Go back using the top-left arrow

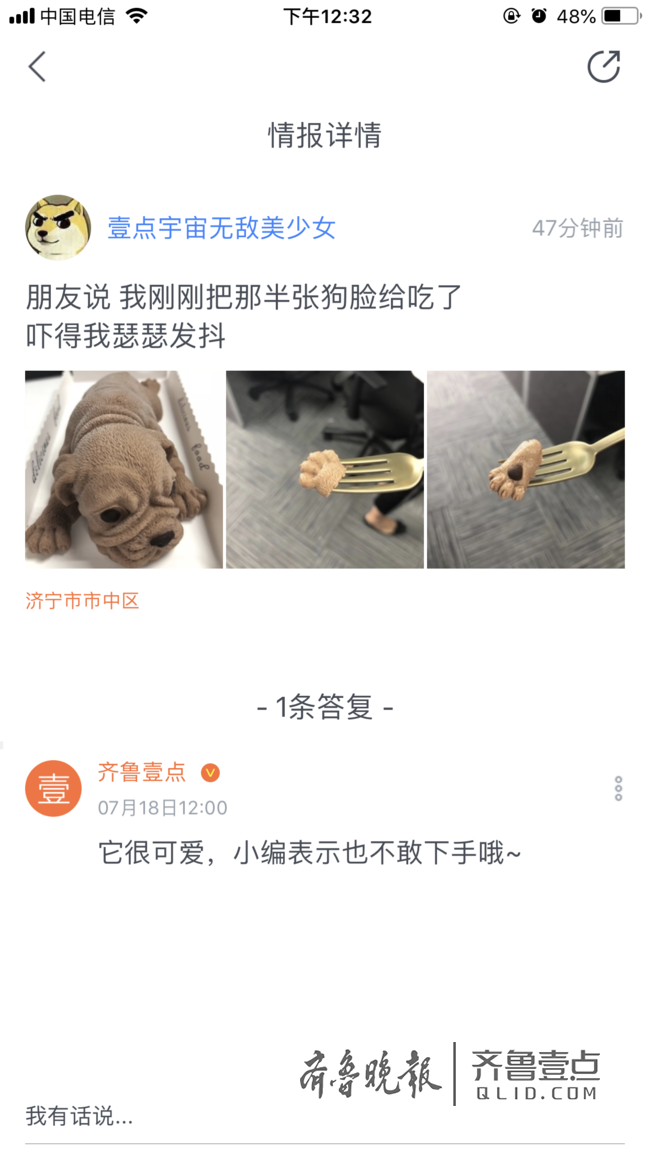[x=37, y=67]
